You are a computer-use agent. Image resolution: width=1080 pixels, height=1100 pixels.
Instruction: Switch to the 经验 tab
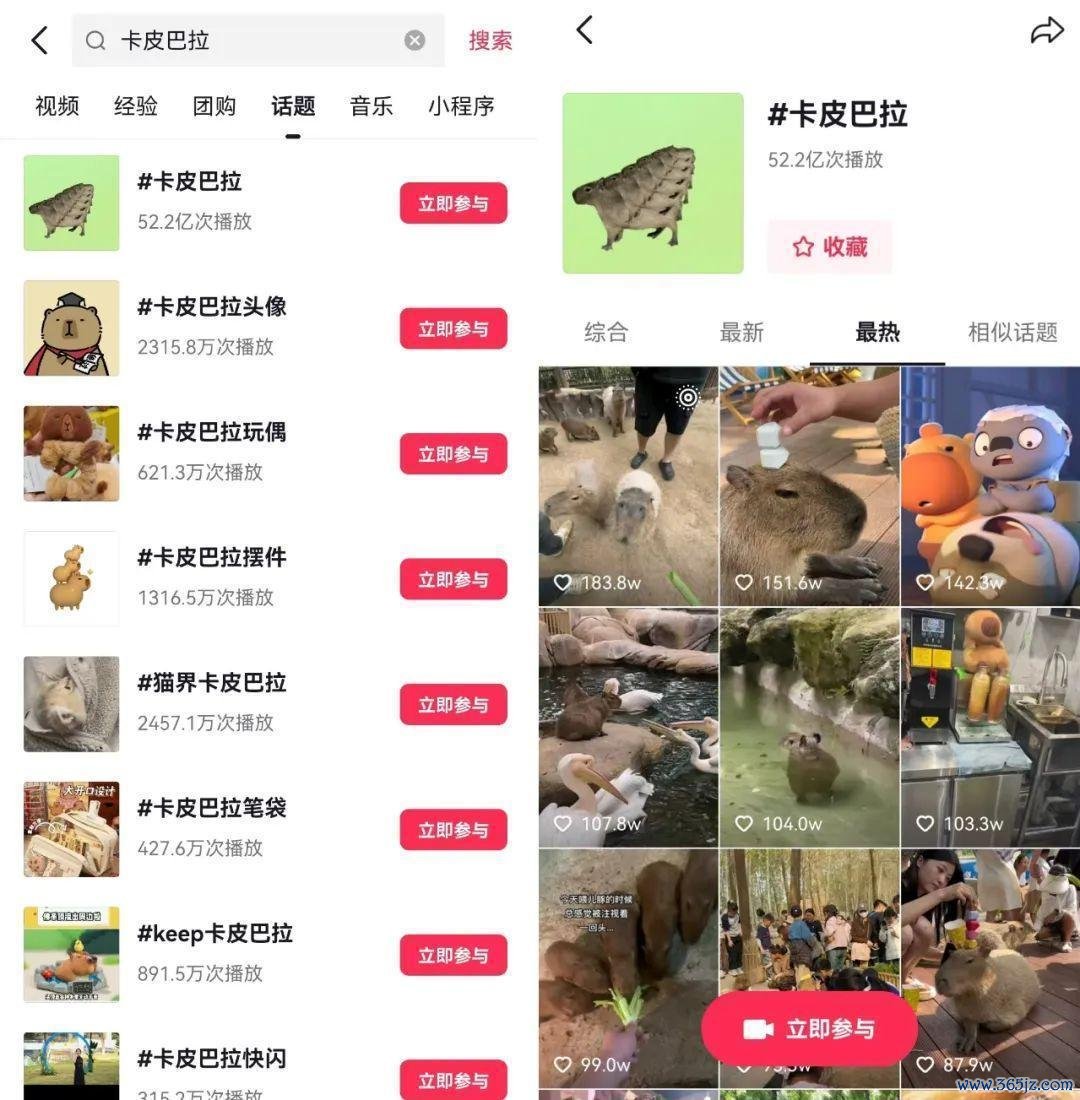point(135,106)
